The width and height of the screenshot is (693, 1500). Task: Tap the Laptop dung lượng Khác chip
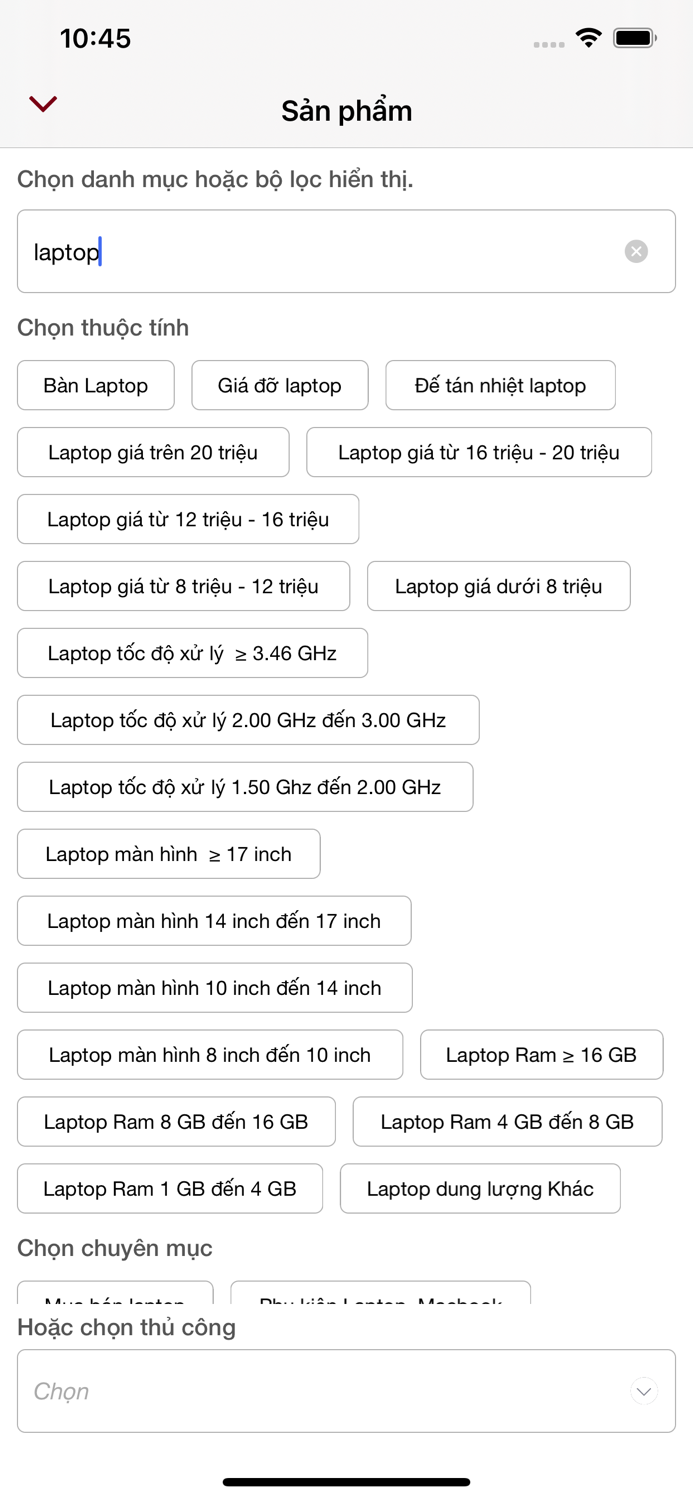[480, 1190]
